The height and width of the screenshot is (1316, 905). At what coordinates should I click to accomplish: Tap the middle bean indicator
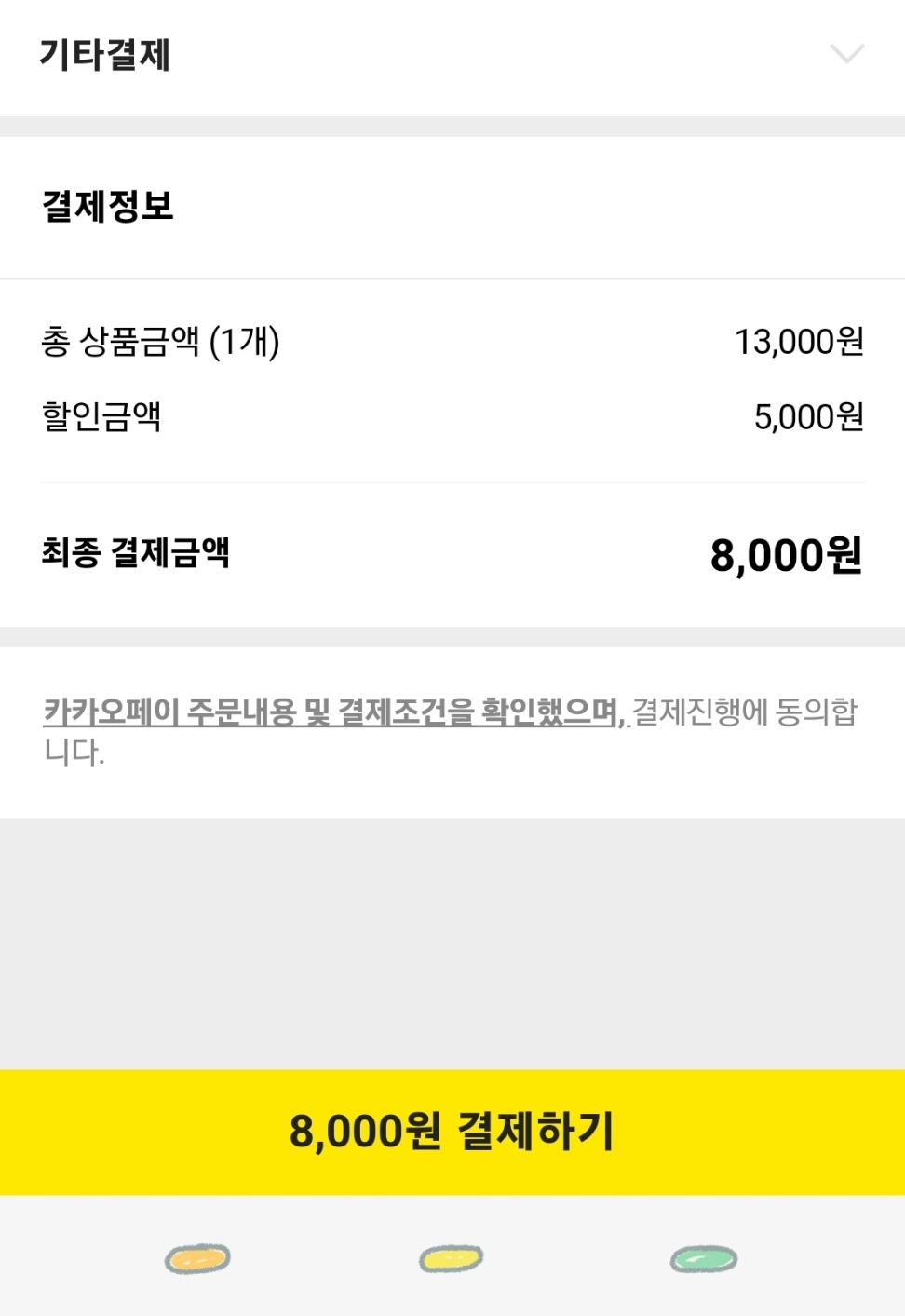click(451, 1258)
